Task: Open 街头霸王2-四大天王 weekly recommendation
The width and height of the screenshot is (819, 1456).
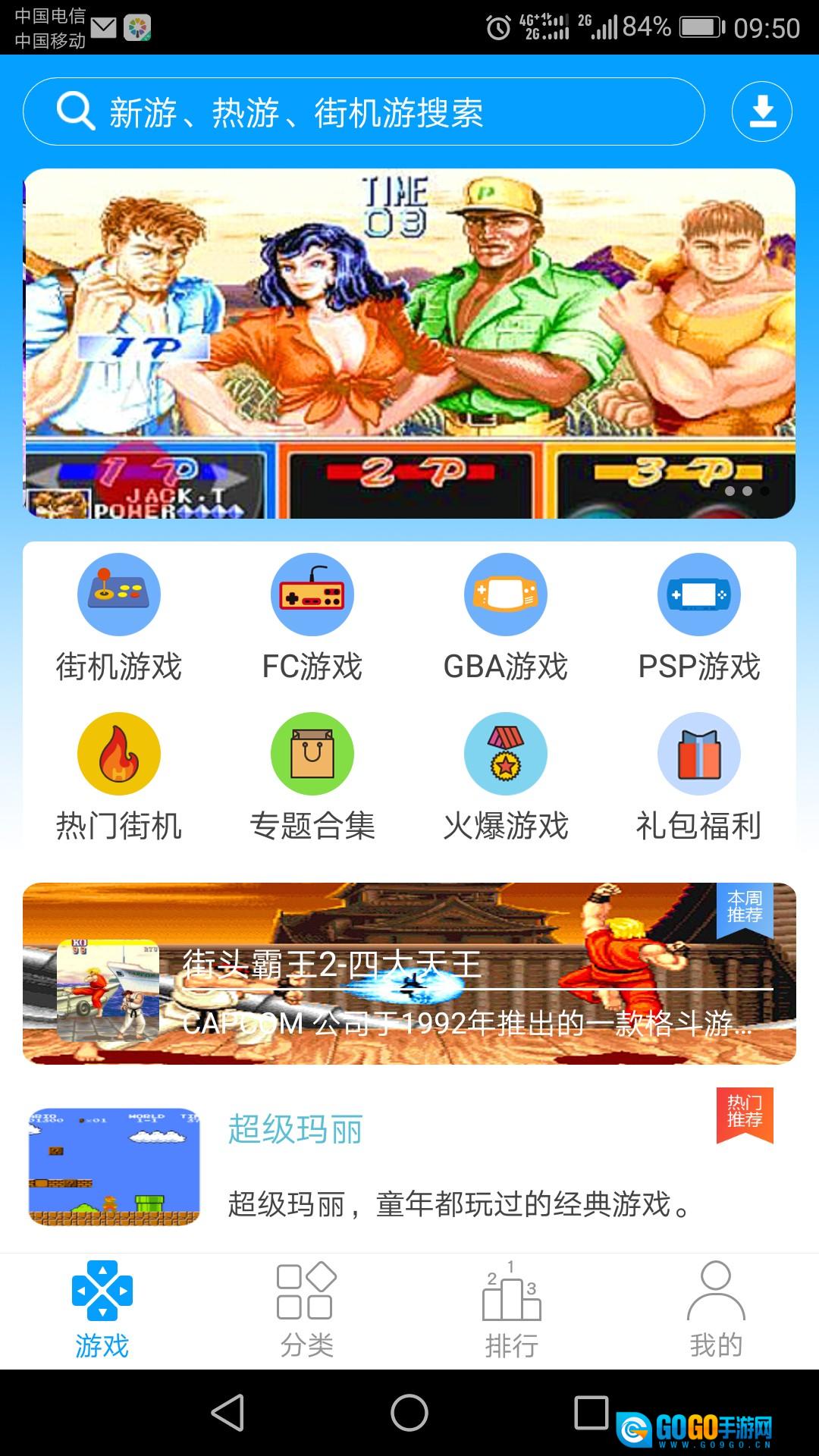Action: pyautogui.click(x=409, y=974)
